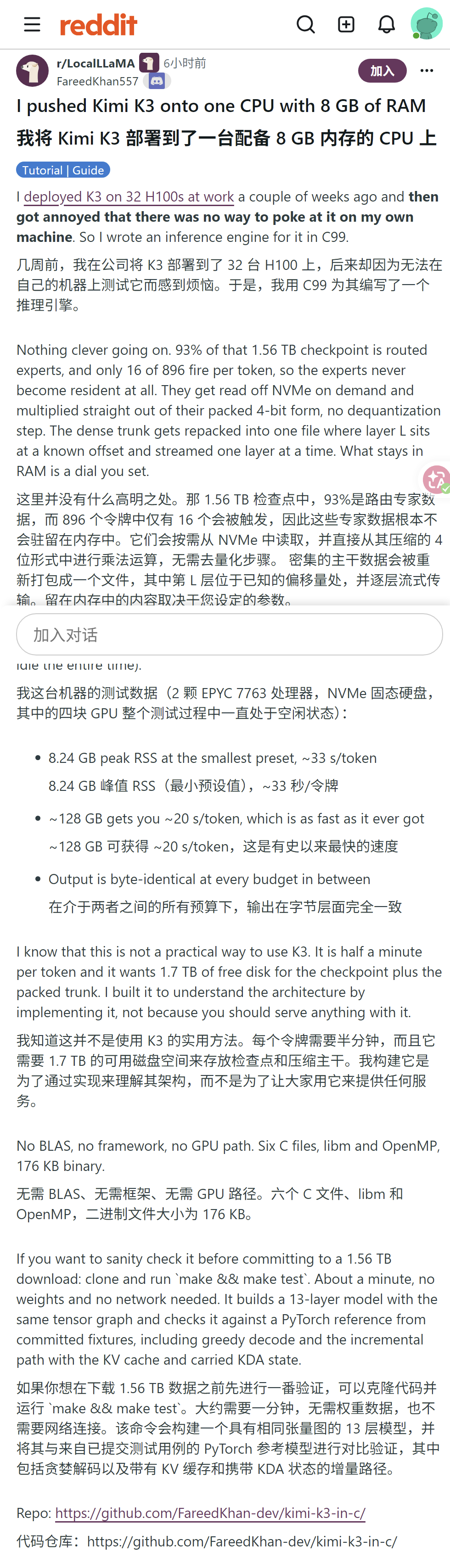
Task: Visit the r/LocalLLaMA community
Action: tap(96, 63)
